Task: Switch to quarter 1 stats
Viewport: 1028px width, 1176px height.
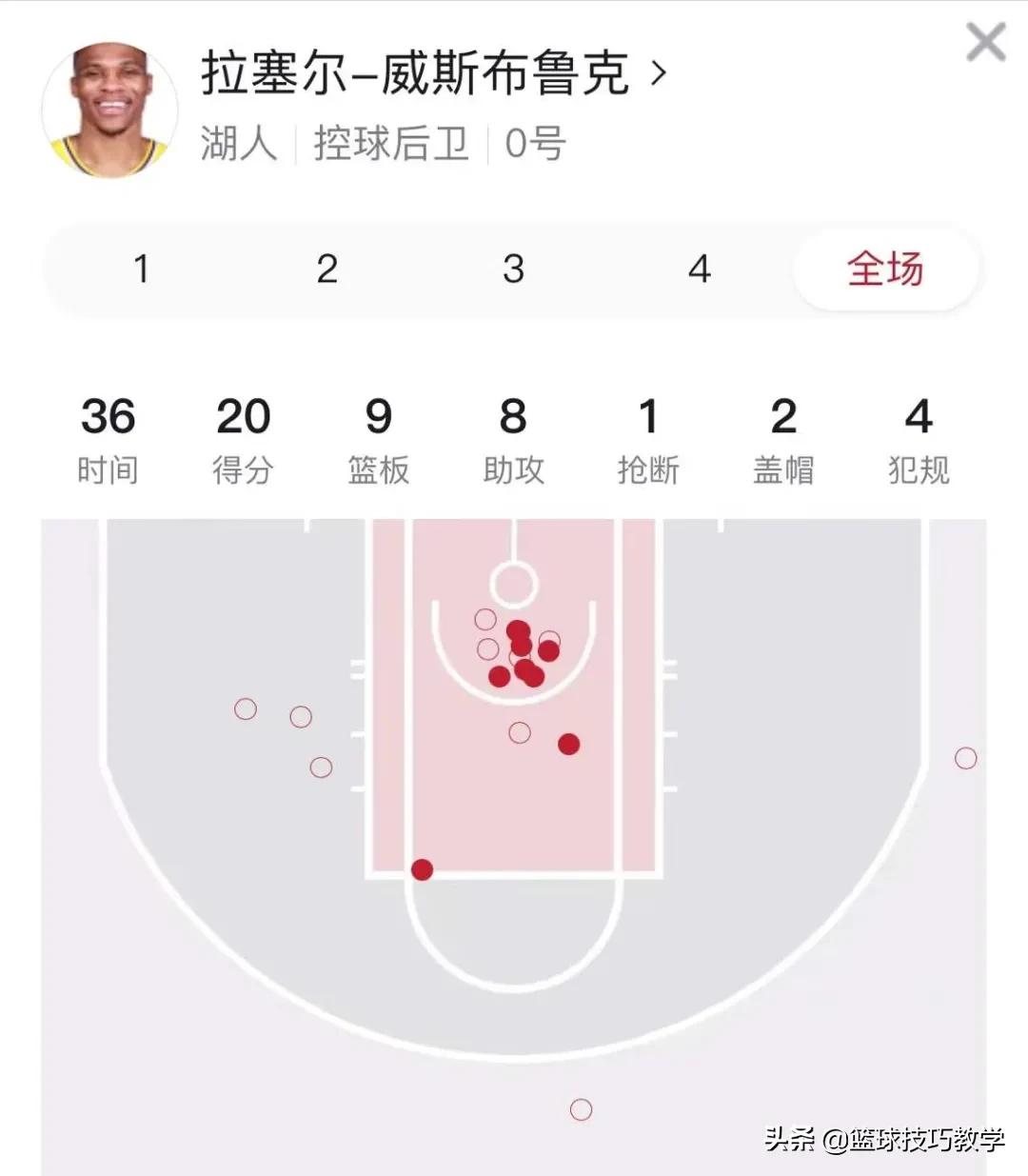Action: (141, 269)
